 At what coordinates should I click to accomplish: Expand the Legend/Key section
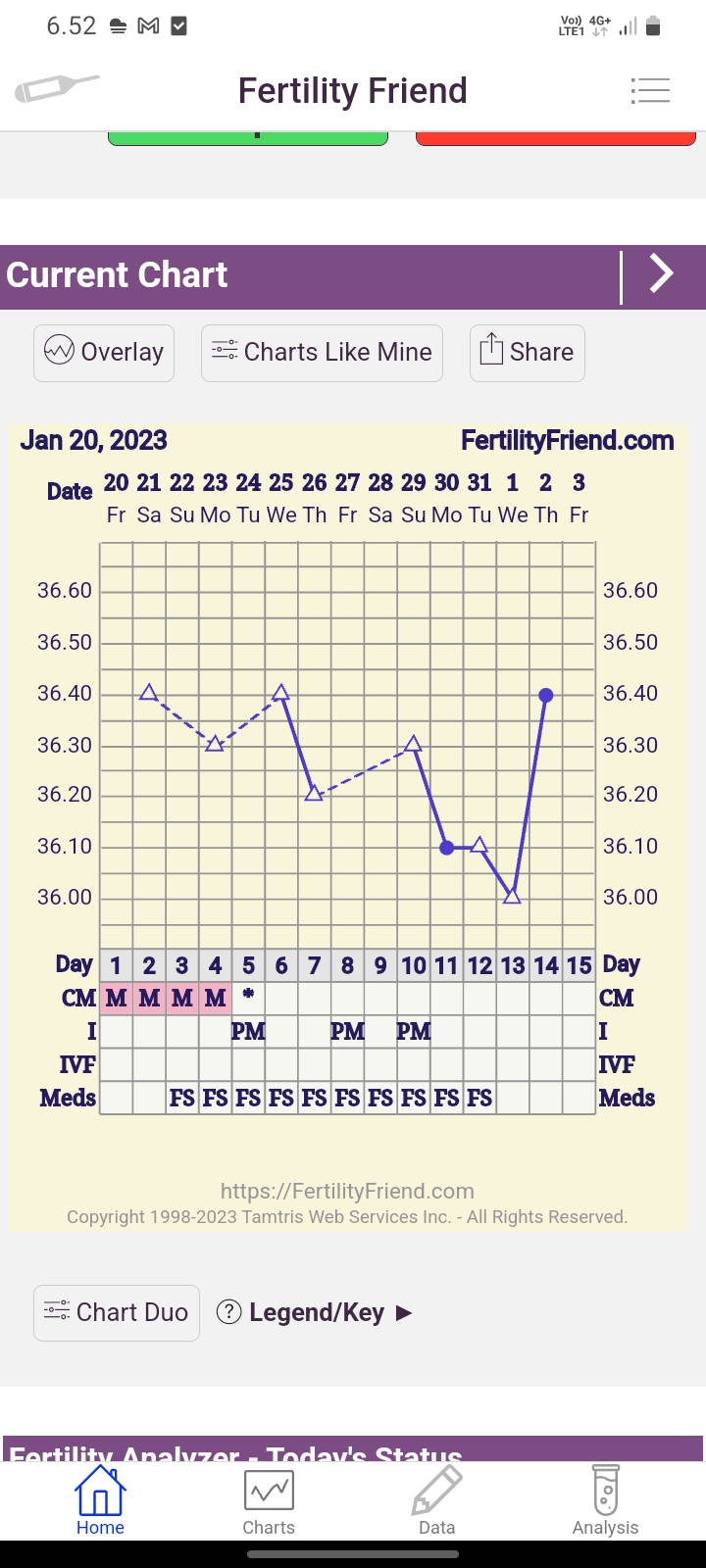tap(314, 1312)
